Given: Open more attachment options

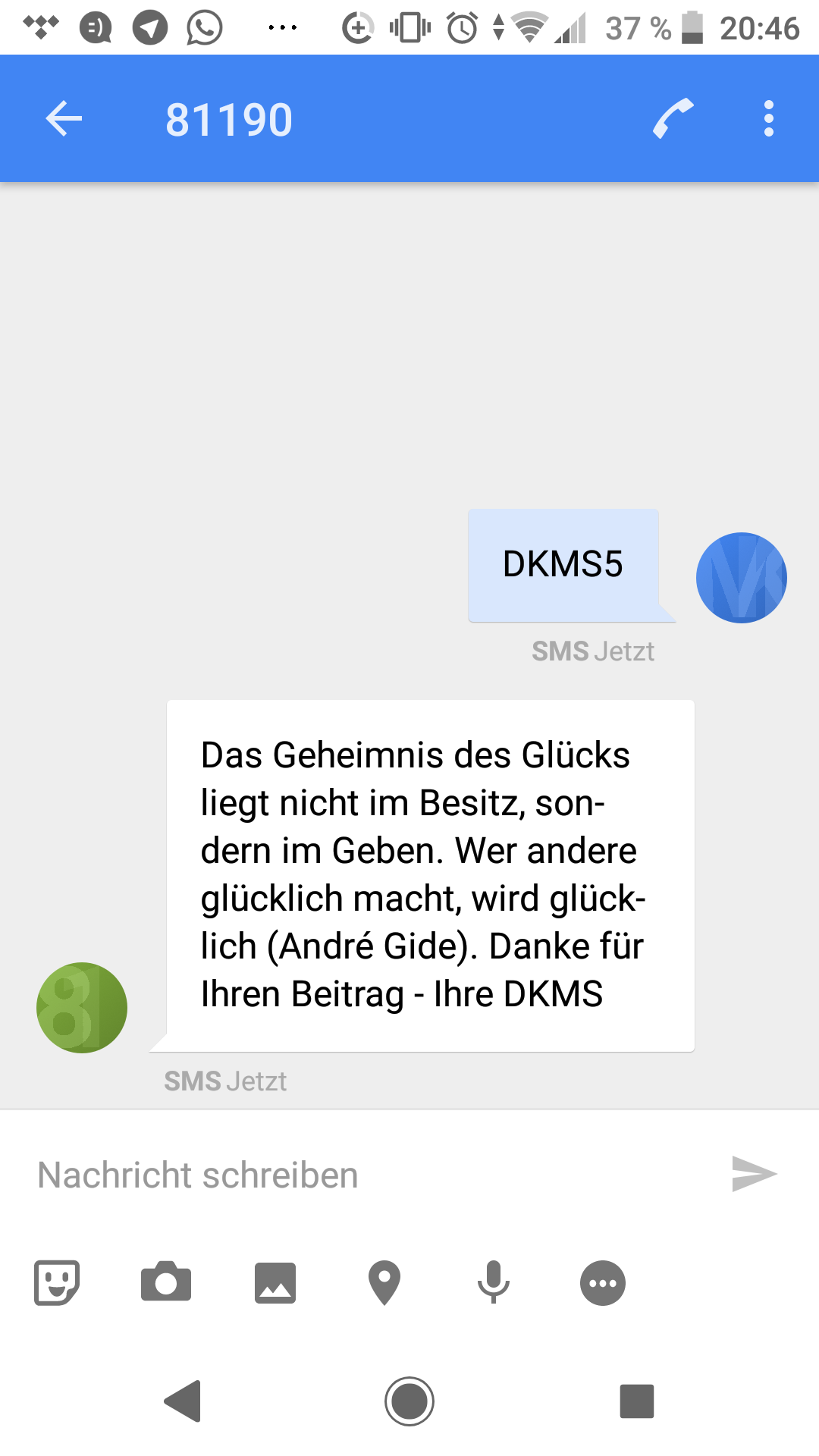Looking at the screenshot, I should point(603,1283).
